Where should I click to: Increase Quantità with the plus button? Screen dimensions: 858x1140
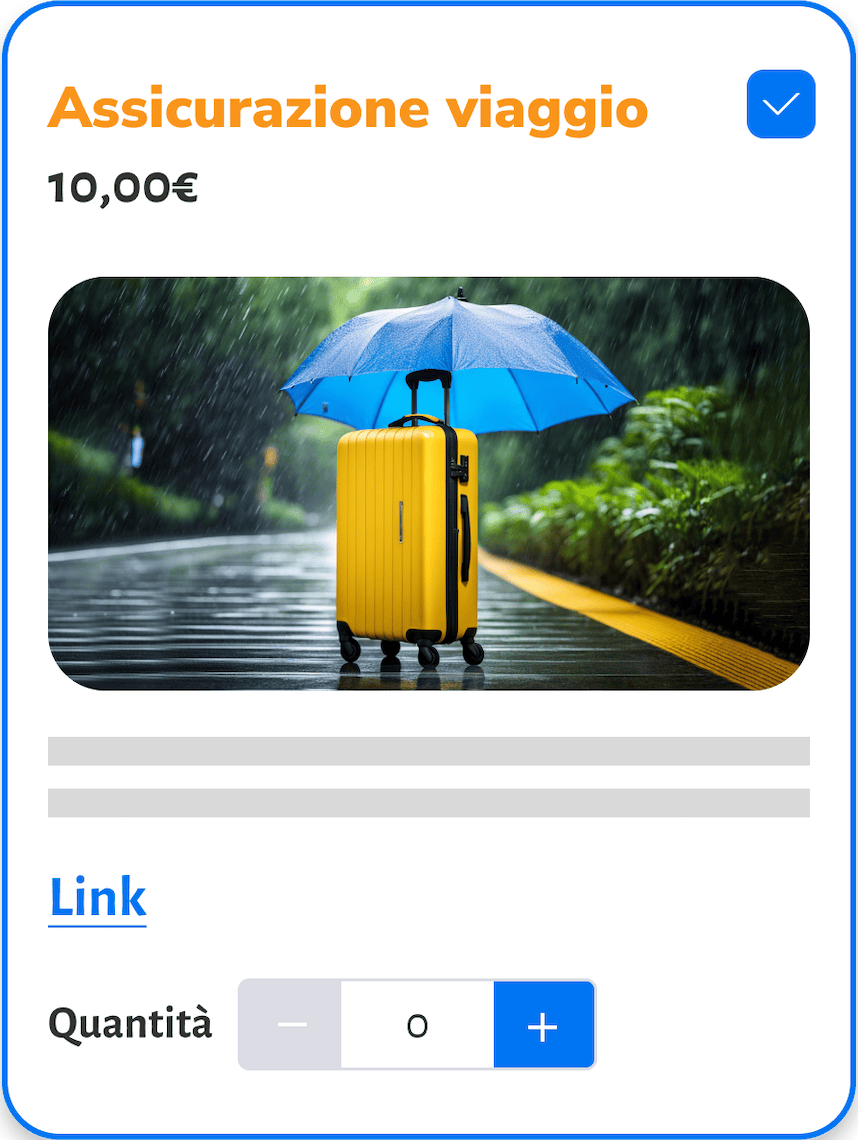[543, 1025]
